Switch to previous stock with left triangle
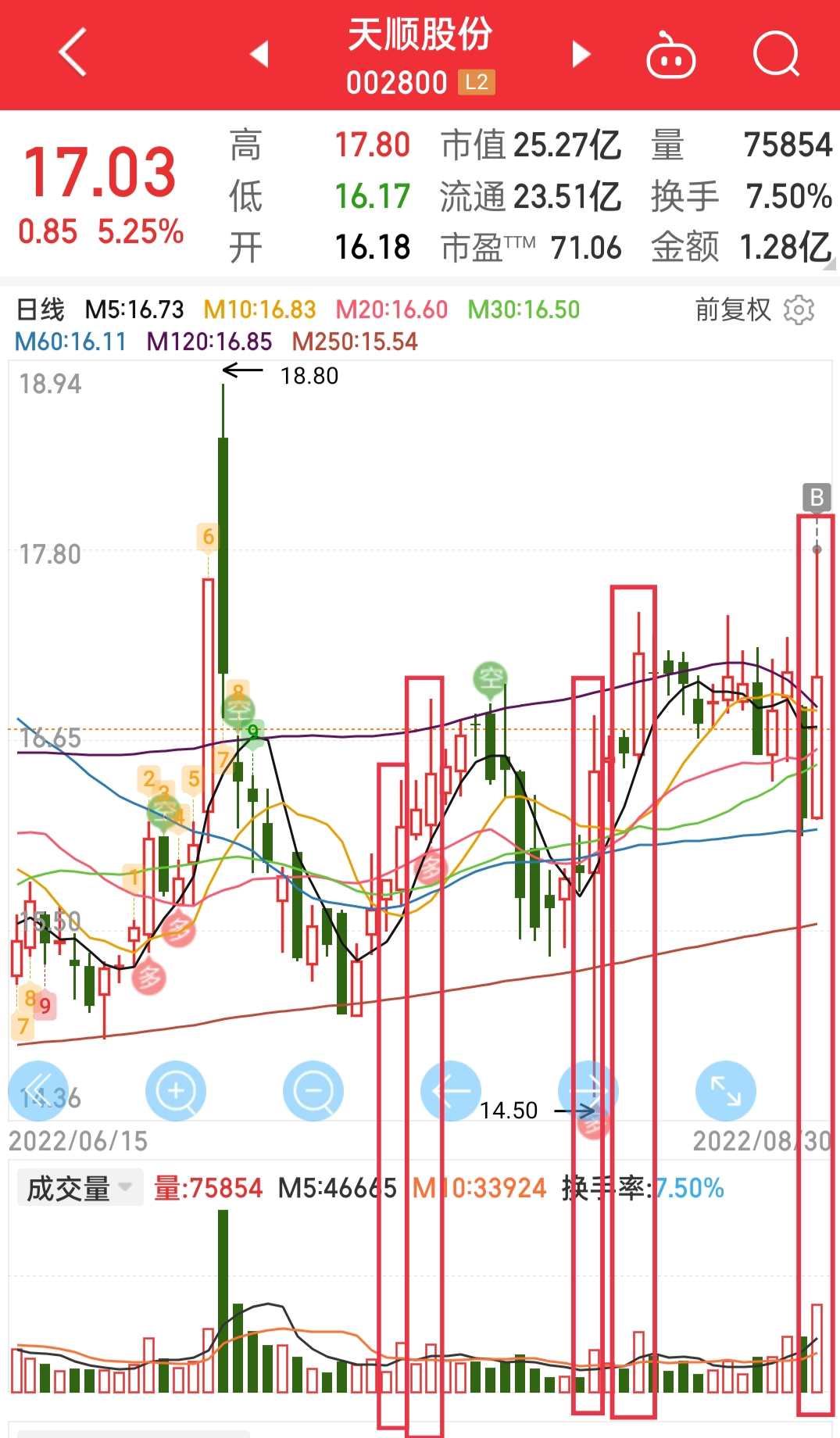This screenshot has height=1438, width=840. pos(260,55)
